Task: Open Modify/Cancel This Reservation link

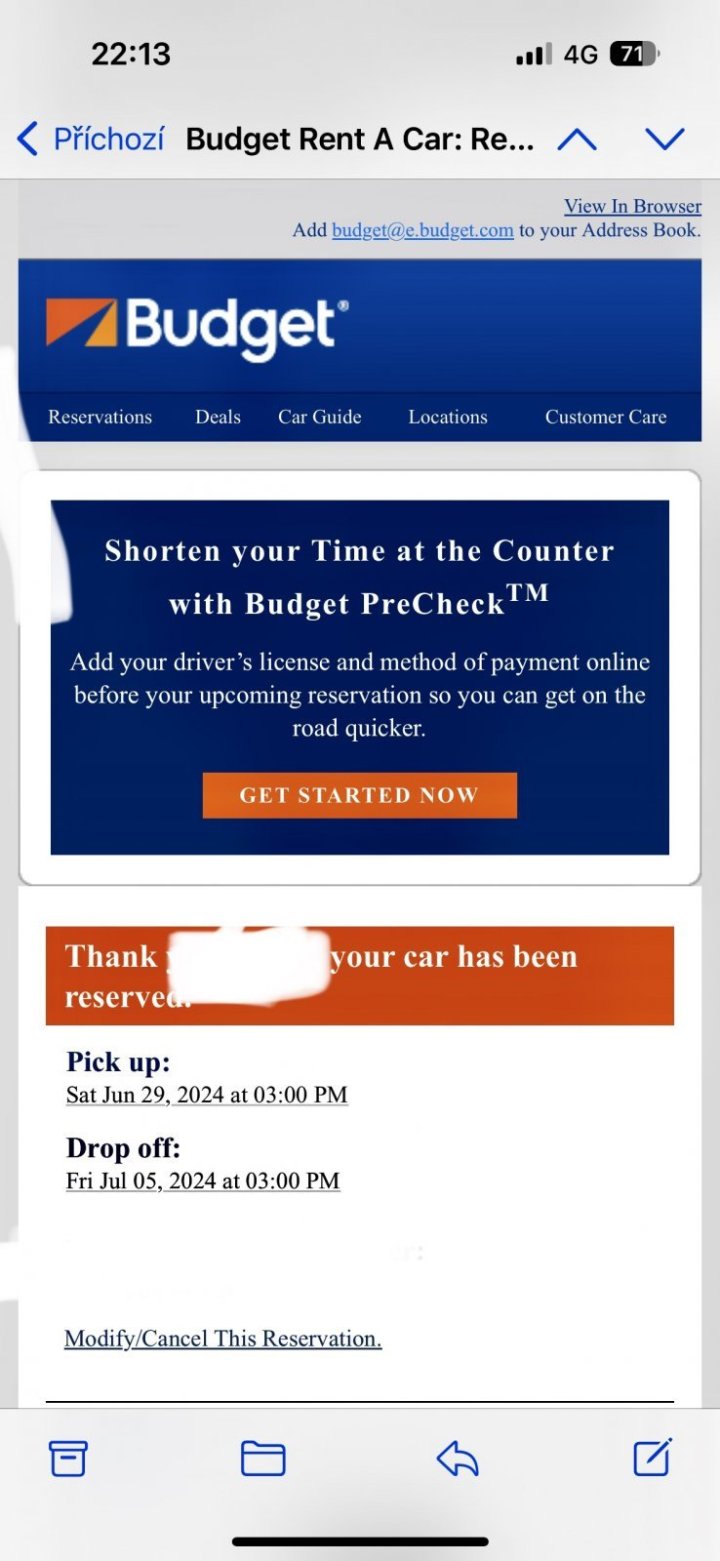Action: click(x=223, y=1338)
